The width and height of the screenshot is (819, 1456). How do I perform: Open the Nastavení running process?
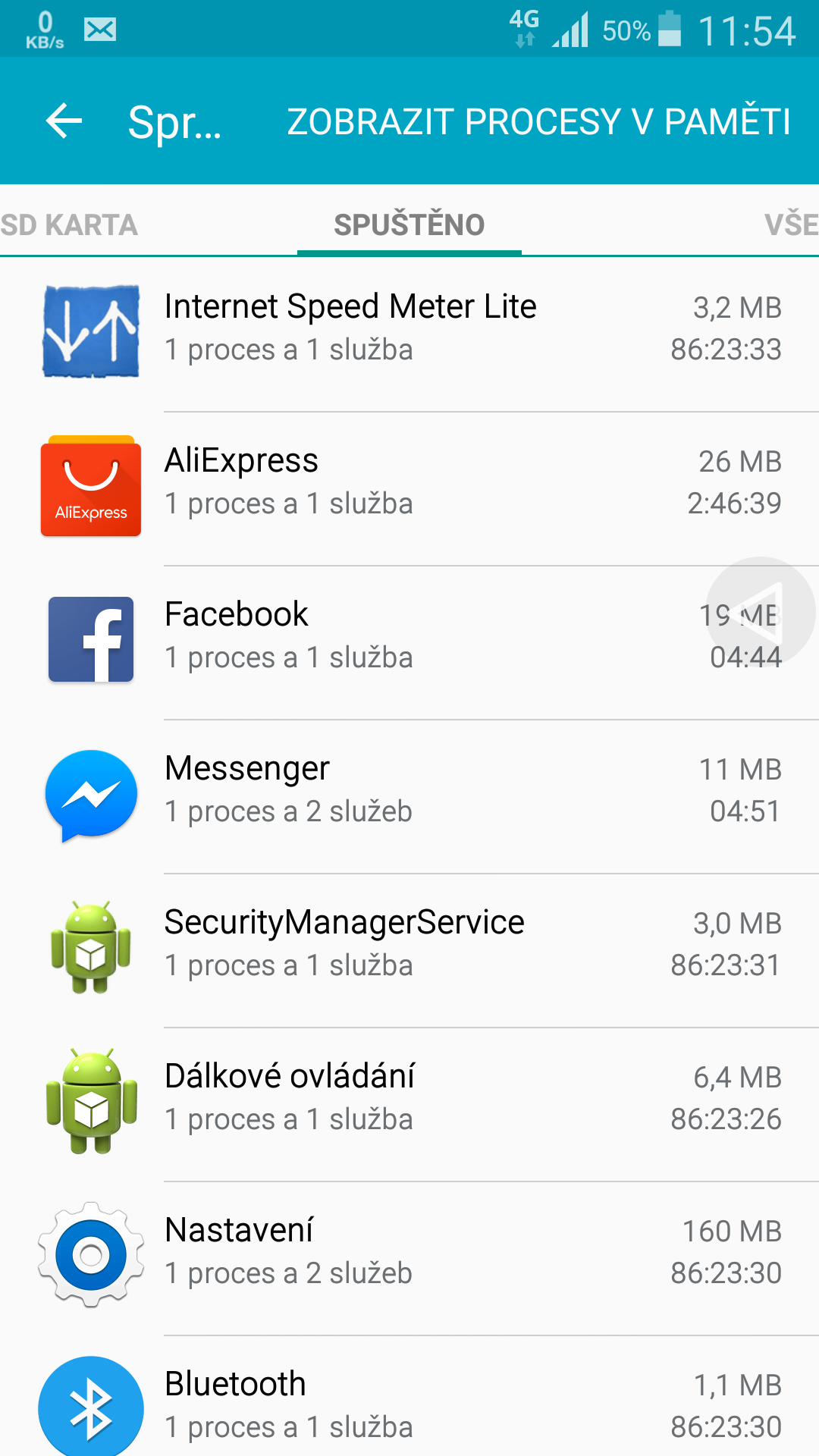point(409,1252)
